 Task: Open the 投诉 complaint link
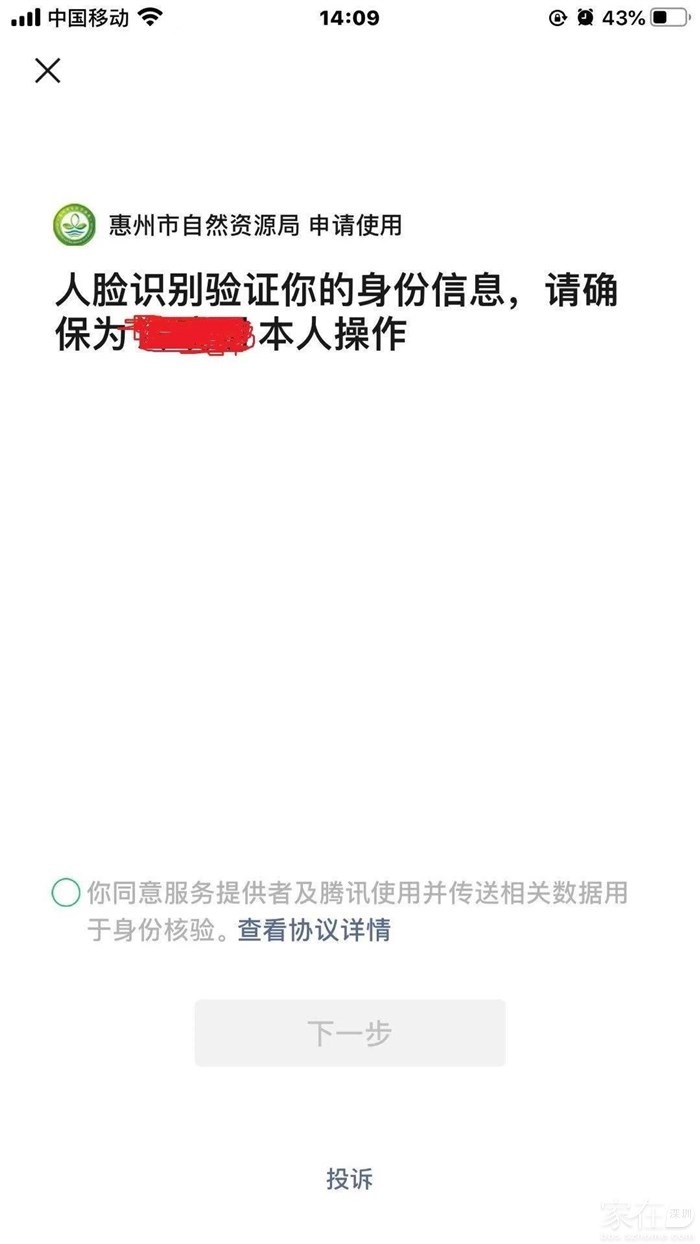tap(349, 1179)
